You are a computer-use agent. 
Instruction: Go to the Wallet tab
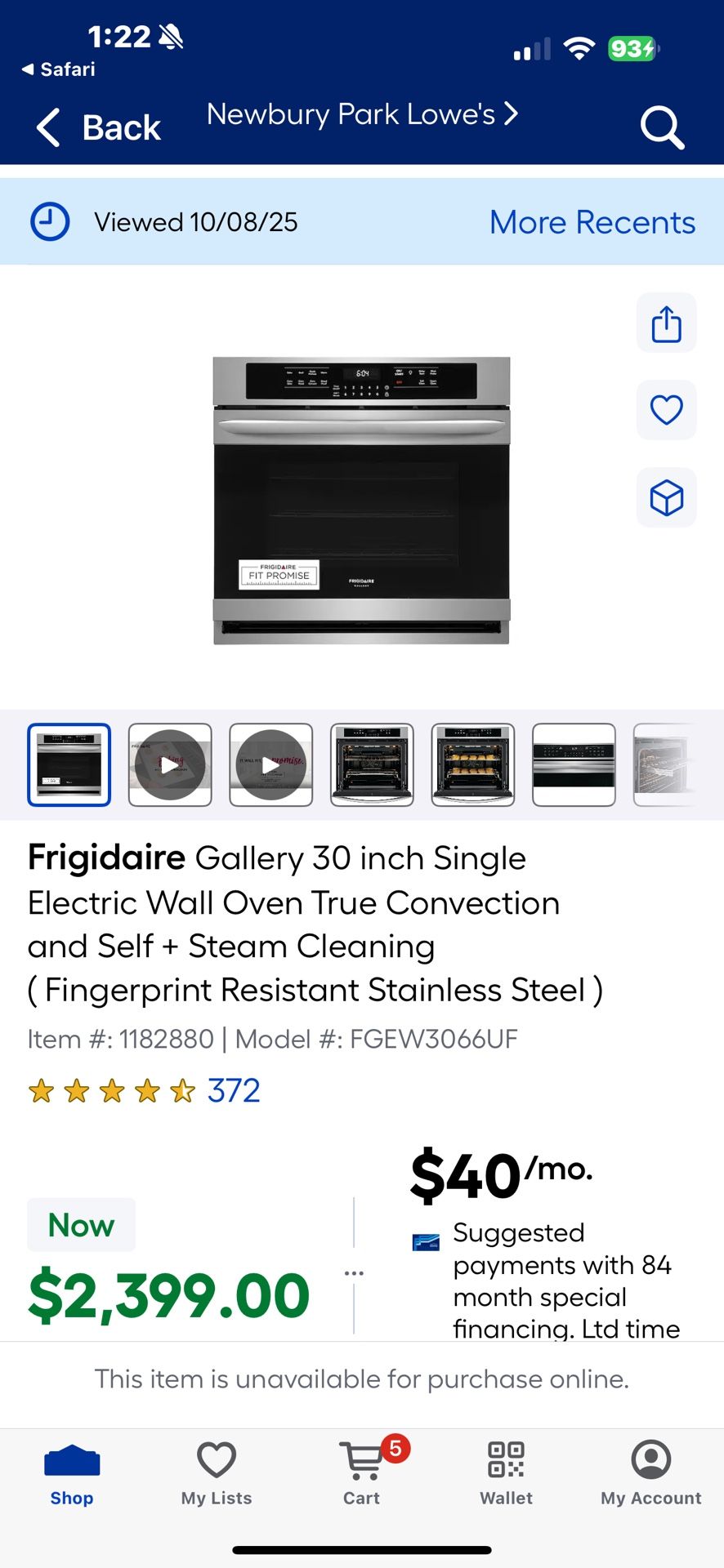click(506, 1474)
